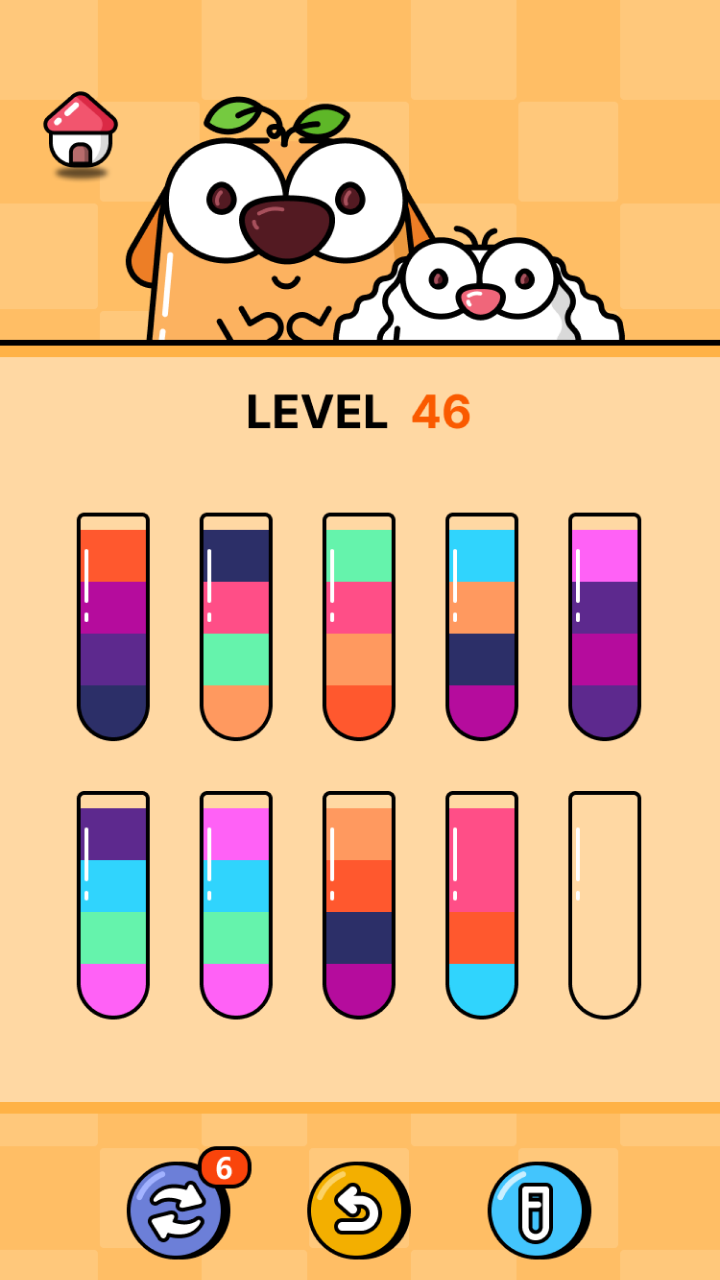Pick the tube topped with a mint green layer
Image resolution: width=720 pixels, height=1280 pixels.
pos(359,627)
